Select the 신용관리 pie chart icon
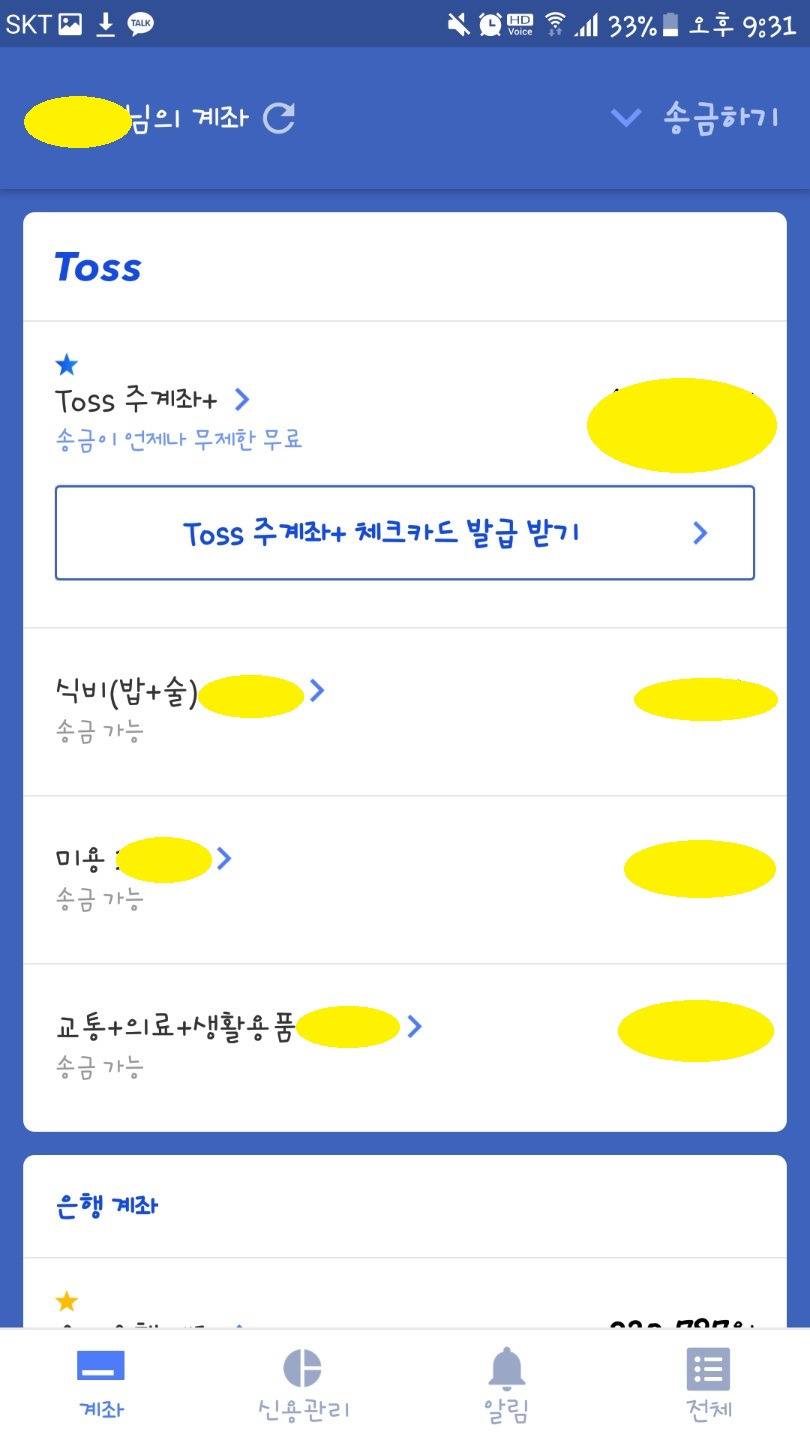This screenshot has height=1440, width=810. tap(305, 1368)
